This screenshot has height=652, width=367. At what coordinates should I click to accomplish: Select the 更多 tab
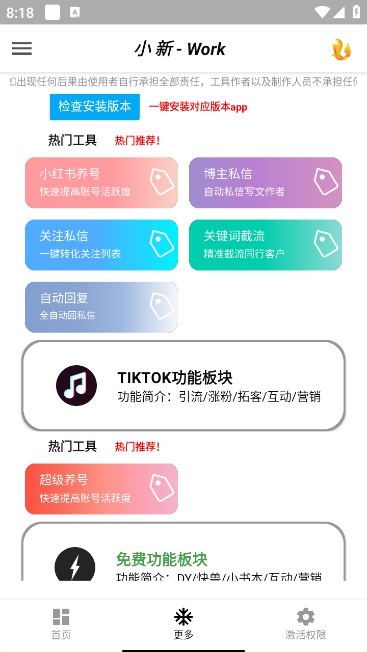183,624
